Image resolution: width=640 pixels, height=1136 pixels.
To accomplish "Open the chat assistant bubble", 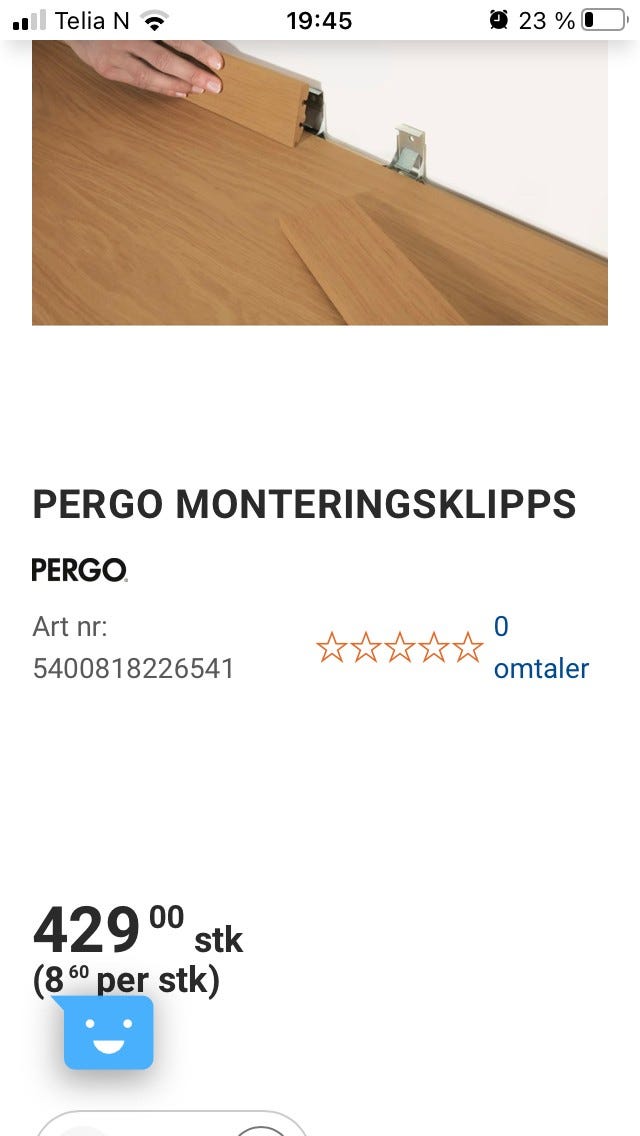I will (108, 1032).
